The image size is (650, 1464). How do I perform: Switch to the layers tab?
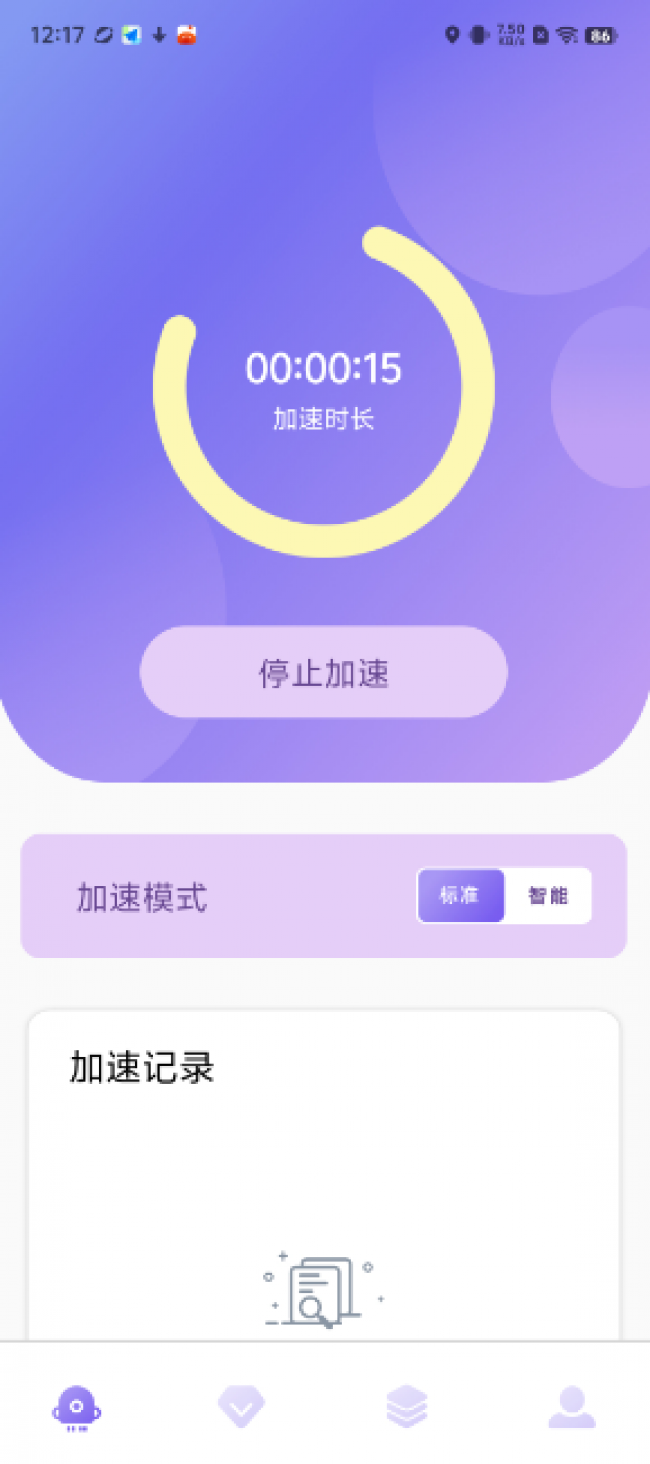point(406,1408)
